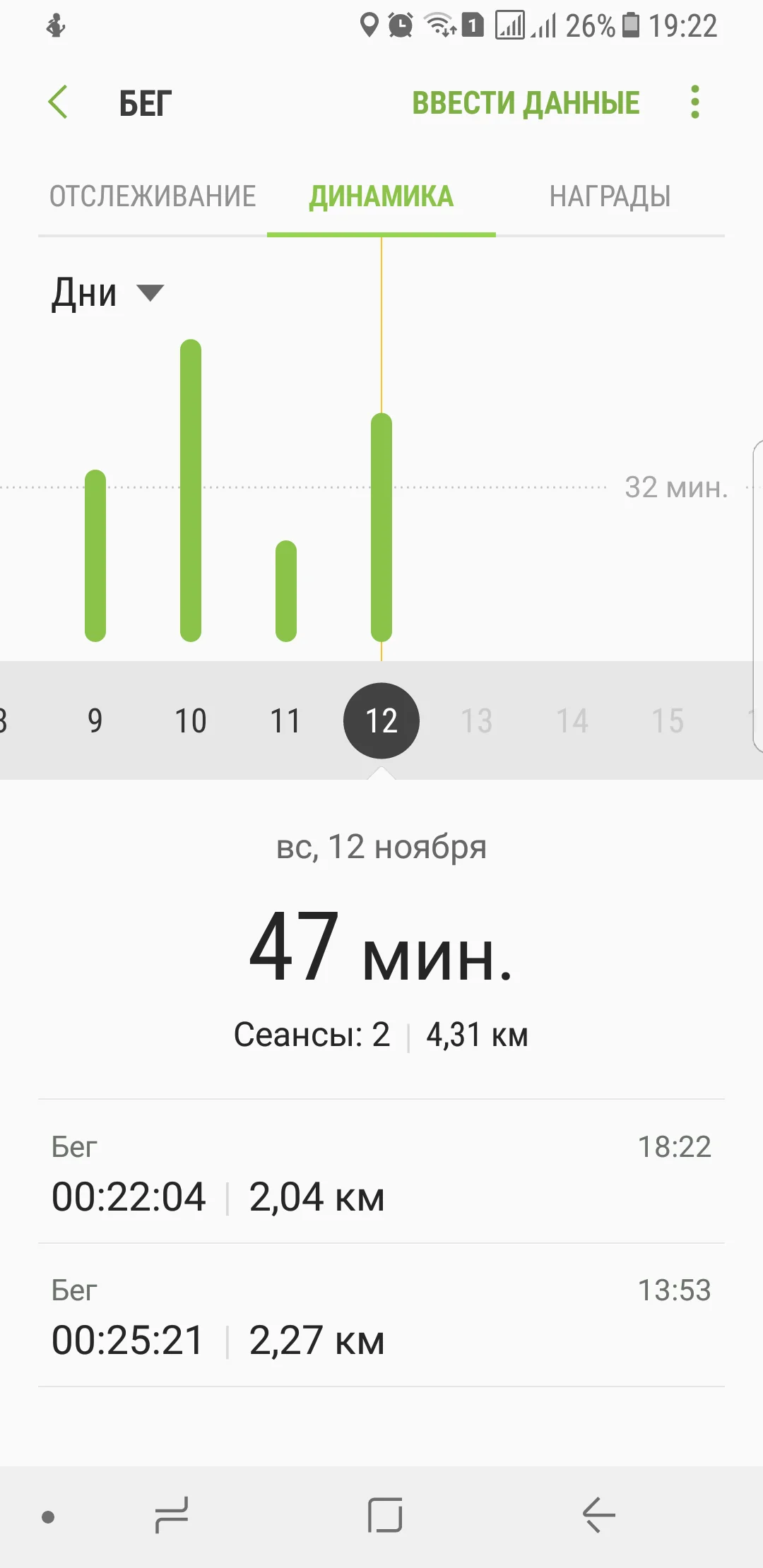Select day 10 on the date strip
This screenshot has height=1568, width=763.
click(191, 721)
